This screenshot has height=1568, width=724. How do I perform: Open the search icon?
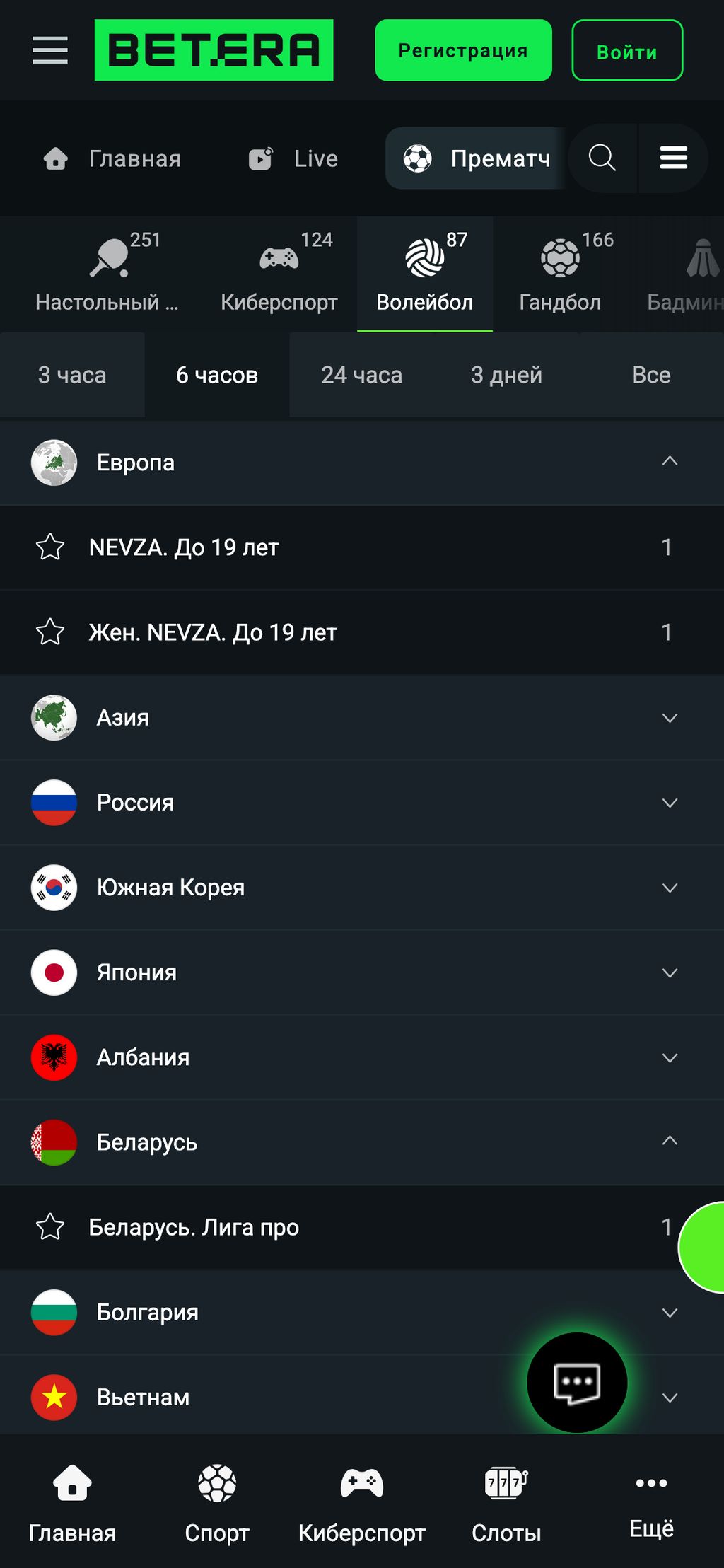point(601,158)
